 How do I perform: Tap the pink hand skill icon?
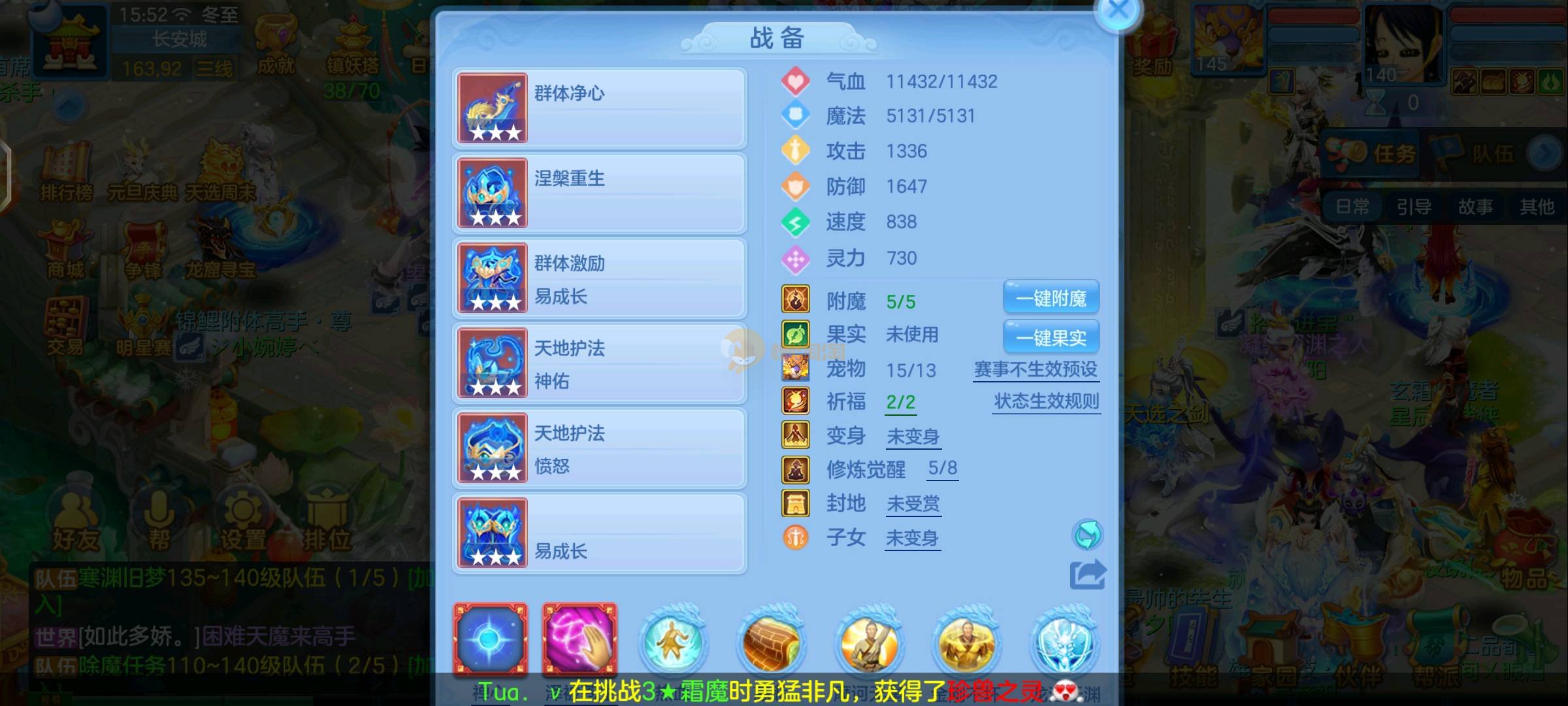click(579, 639)
